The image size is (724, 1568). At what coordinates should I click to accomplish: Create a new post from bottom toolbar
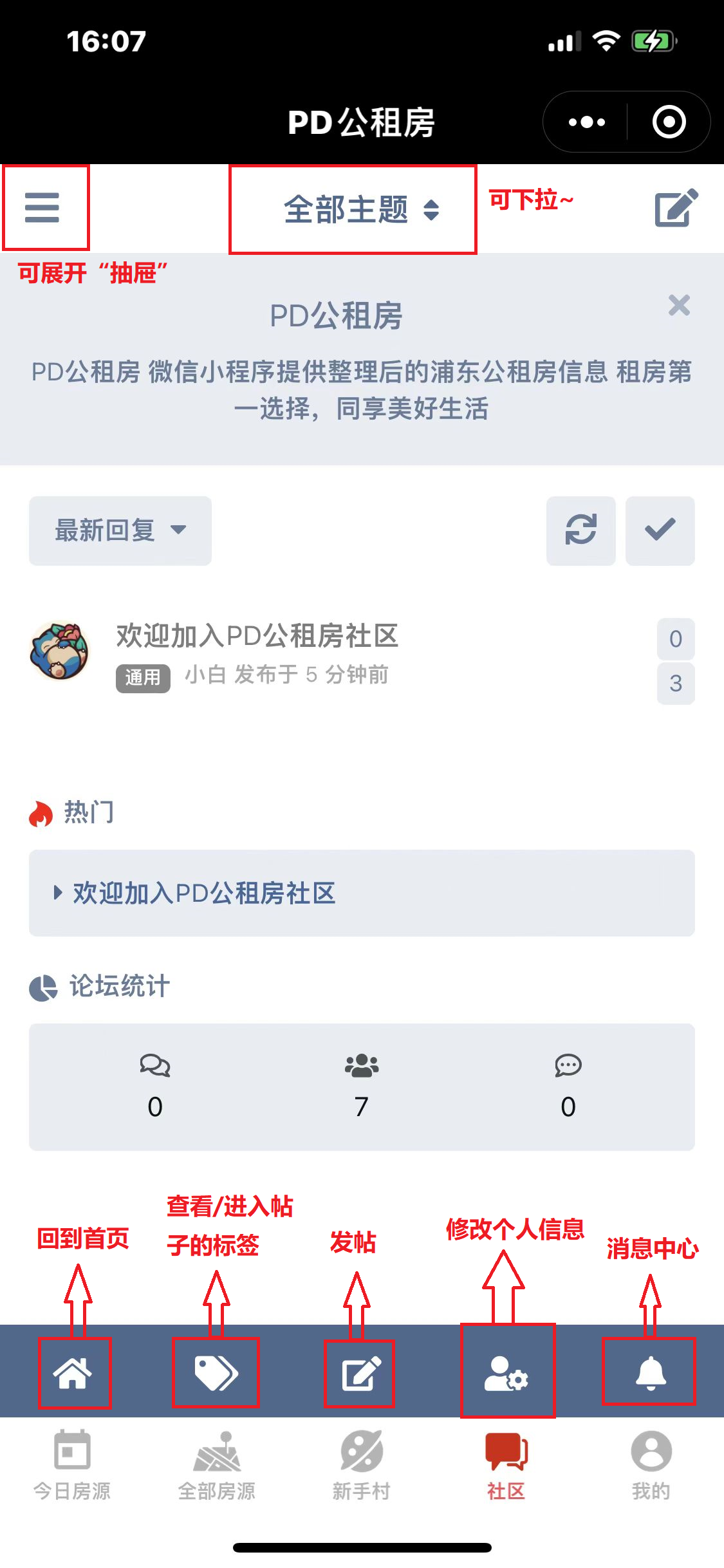point(360,1374)
